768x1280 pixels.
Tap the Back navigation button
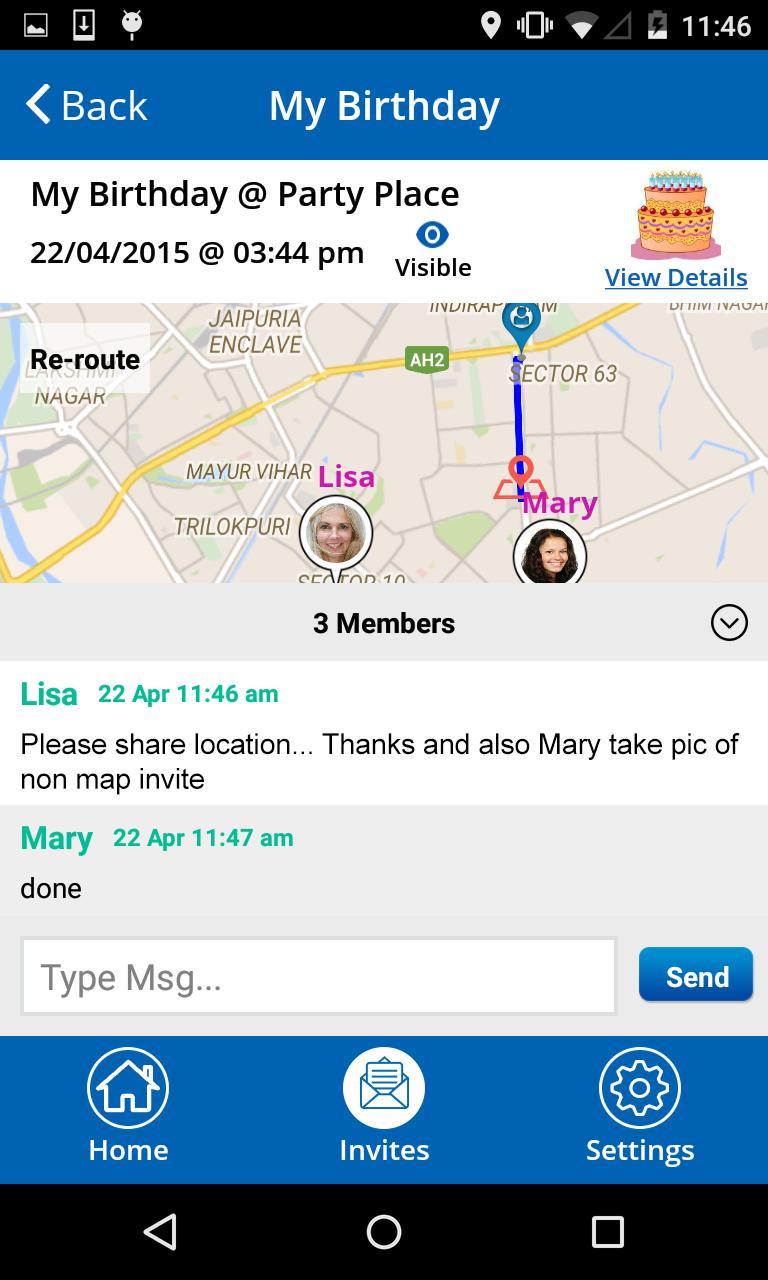click(x=85, y=104)
